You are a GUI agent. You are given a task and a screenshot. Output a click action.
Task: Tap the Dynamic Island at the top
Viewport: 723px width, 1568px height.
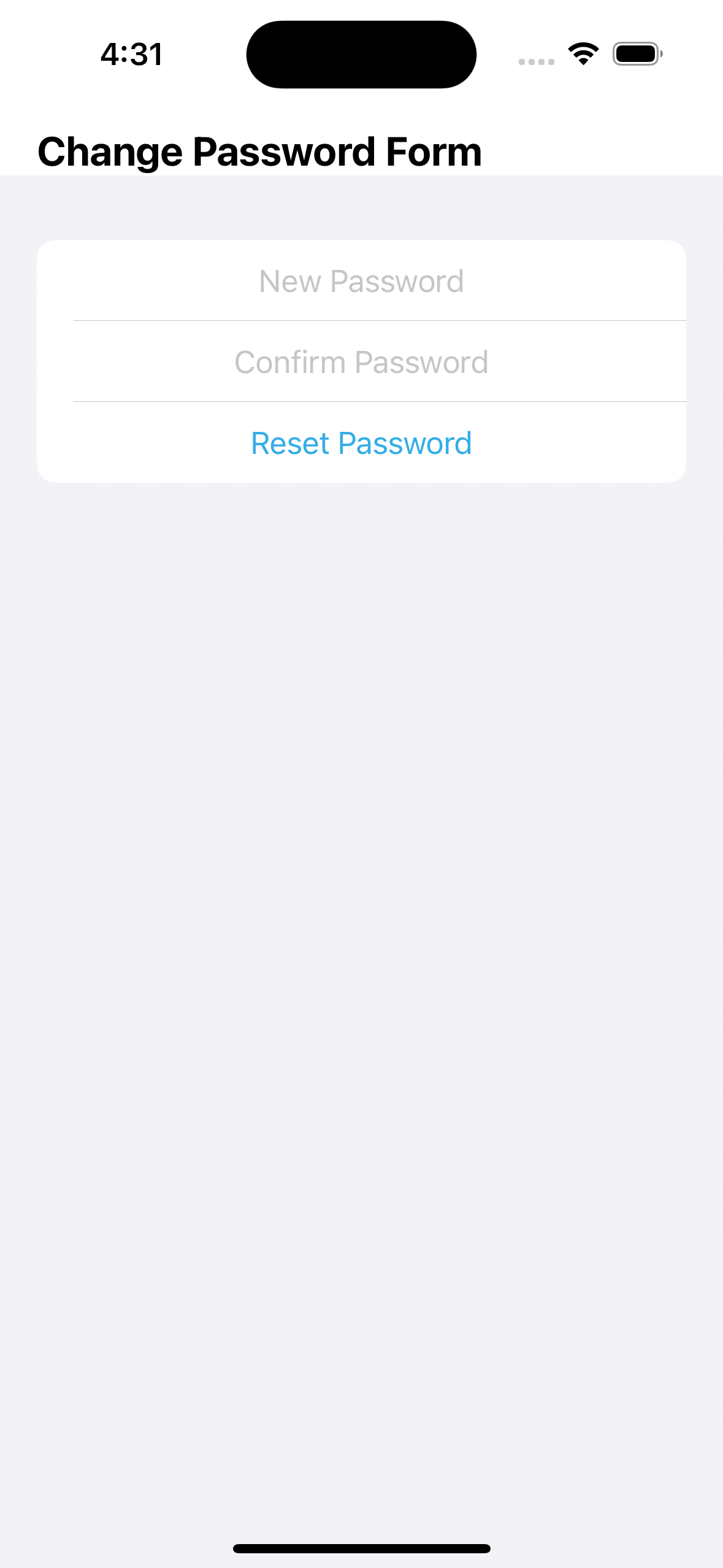tap(361, 54)
